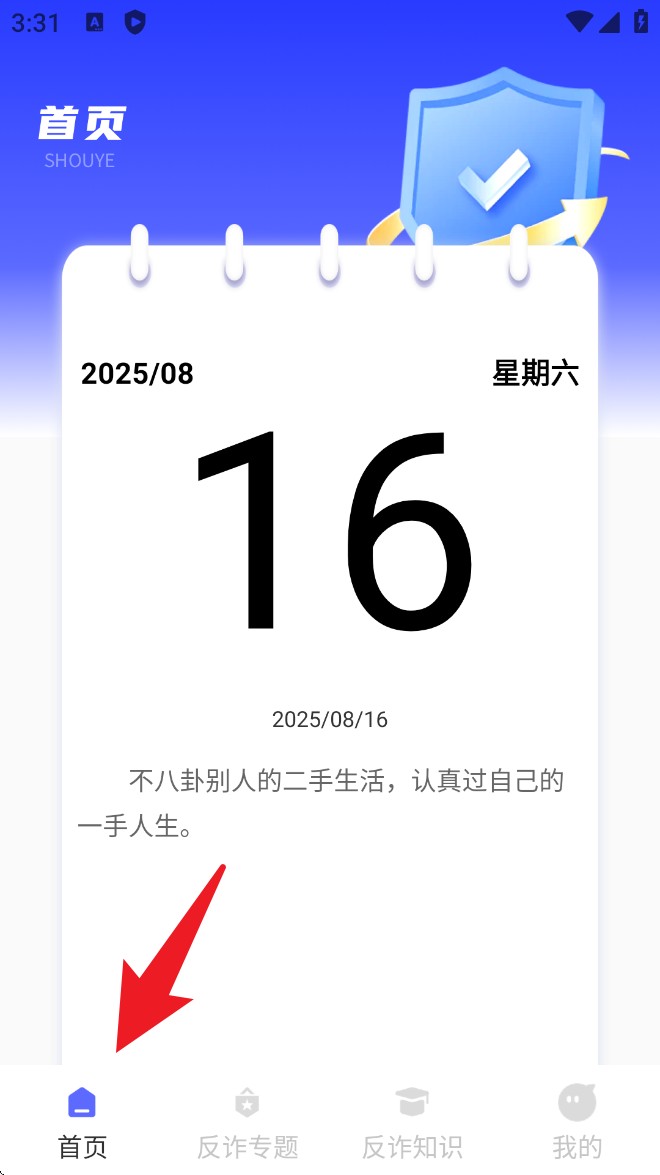This screenshot has height=1175, width=660.
Task: Go to the 反诈知识 tab
Action: (412, 1122)
